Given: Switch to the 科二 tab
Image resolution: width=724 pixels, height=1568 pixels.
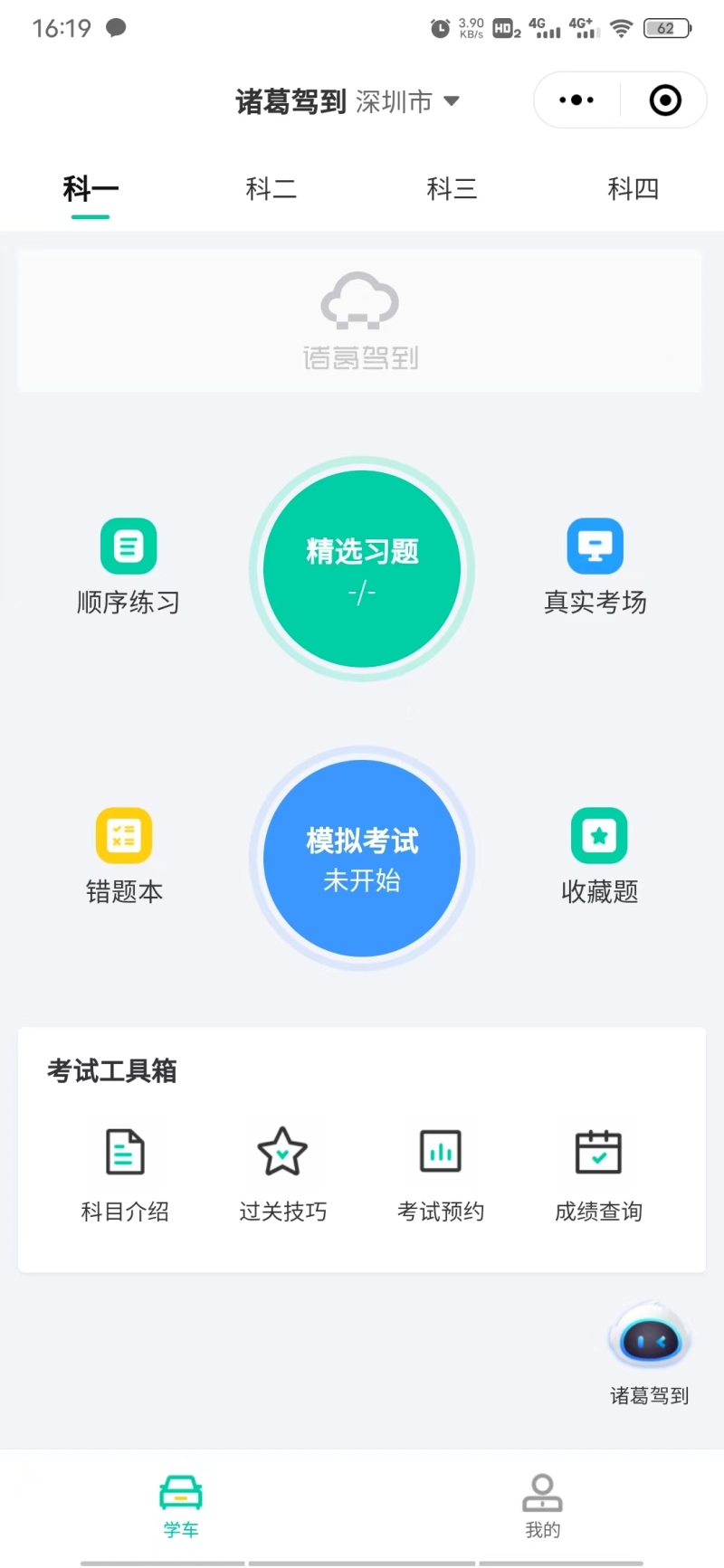Looking at the screenshot, I should tap(271, 189).
